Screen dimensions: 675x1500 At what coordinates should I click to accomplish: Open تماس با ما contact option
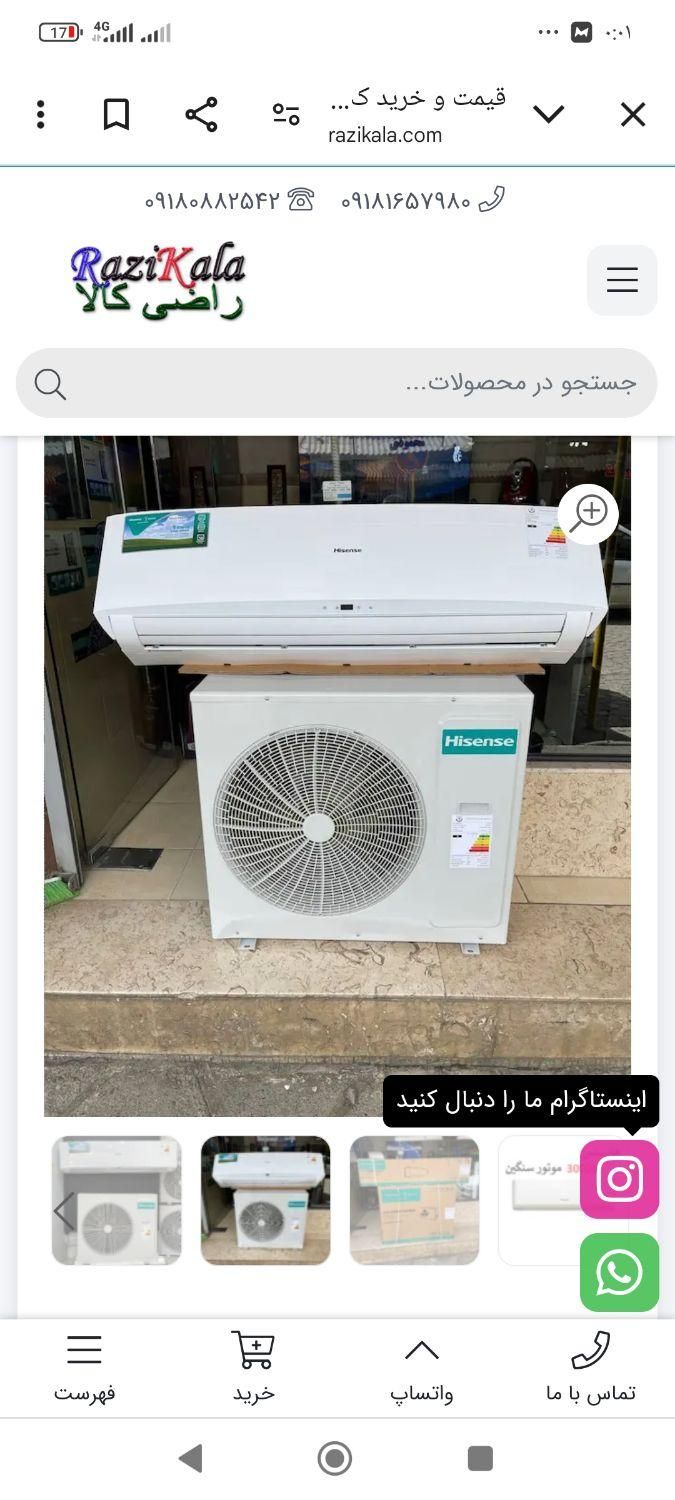pos(590,1367)
